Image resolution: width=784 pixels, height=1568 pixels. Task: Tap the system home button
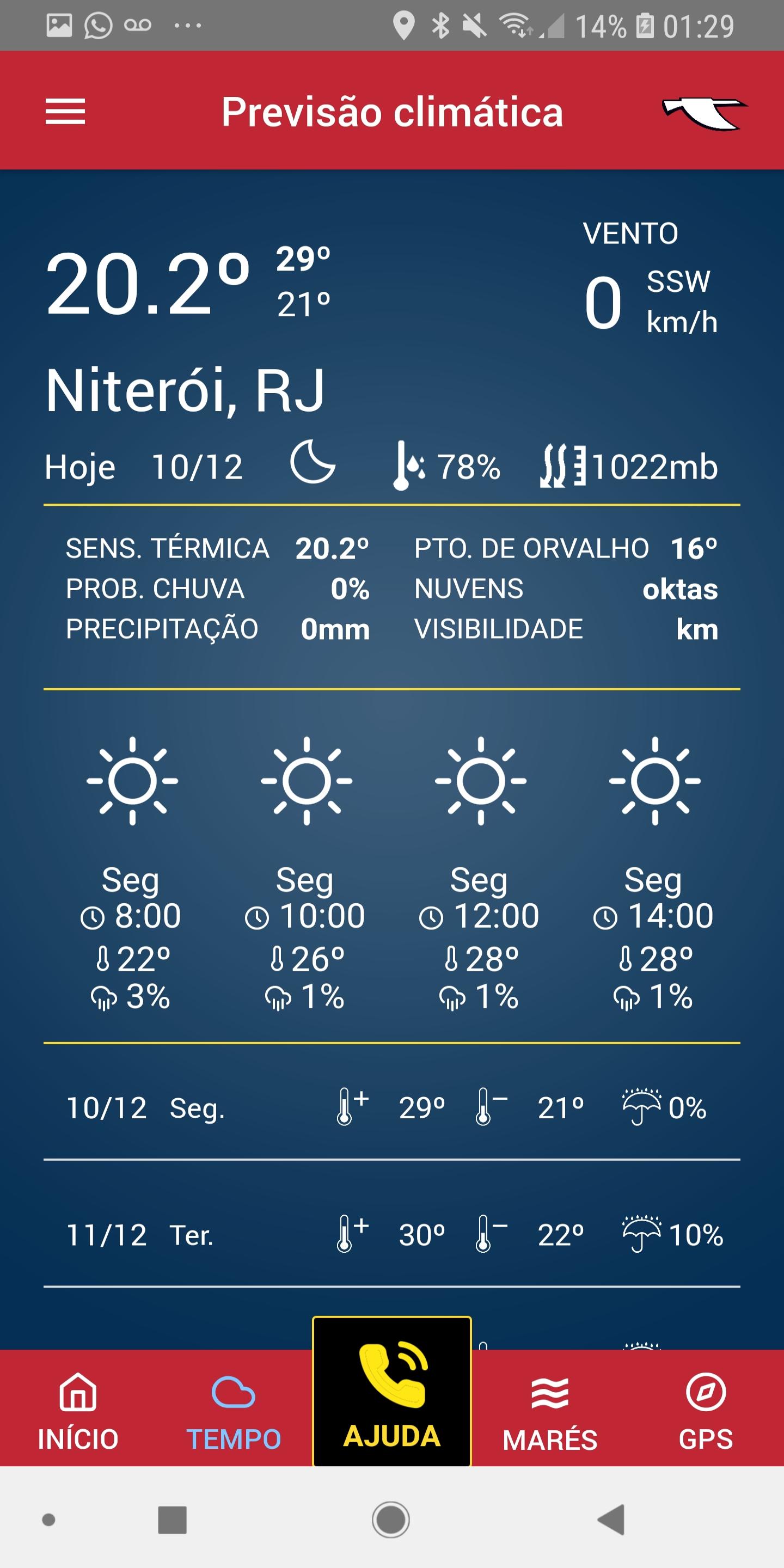[x=391, y=1520]
